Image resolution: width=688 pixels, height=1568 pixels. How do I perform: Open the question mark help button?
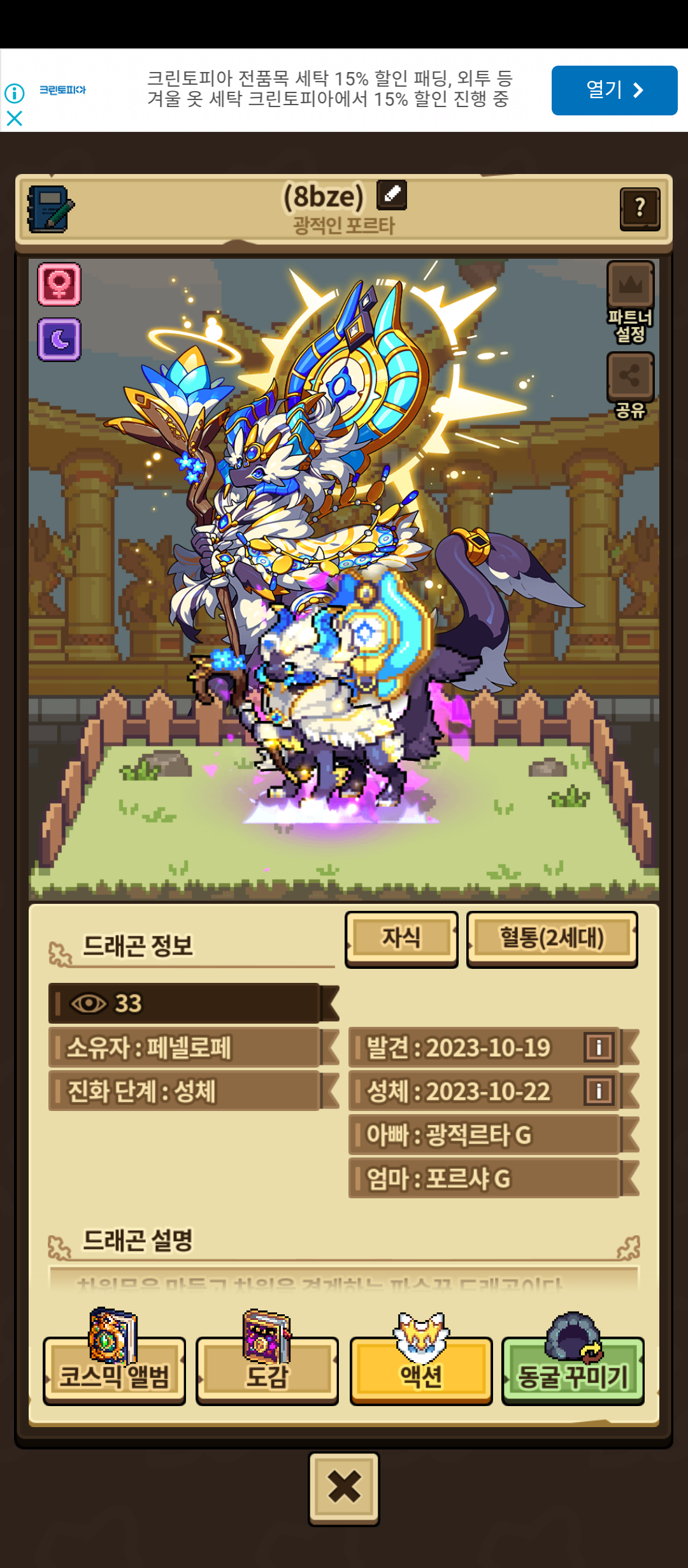tap(640, 209)
